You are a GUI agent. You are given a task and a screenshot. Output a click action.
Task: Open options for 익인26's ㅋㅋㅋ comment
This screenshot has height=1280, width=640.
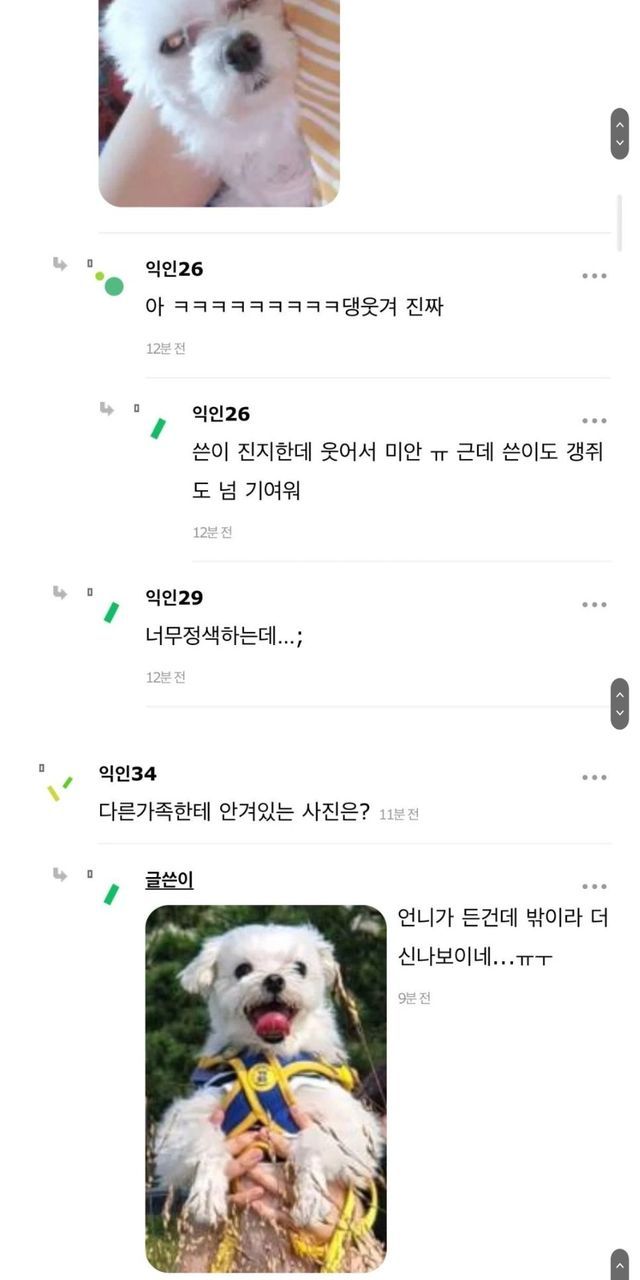point(594,276)
